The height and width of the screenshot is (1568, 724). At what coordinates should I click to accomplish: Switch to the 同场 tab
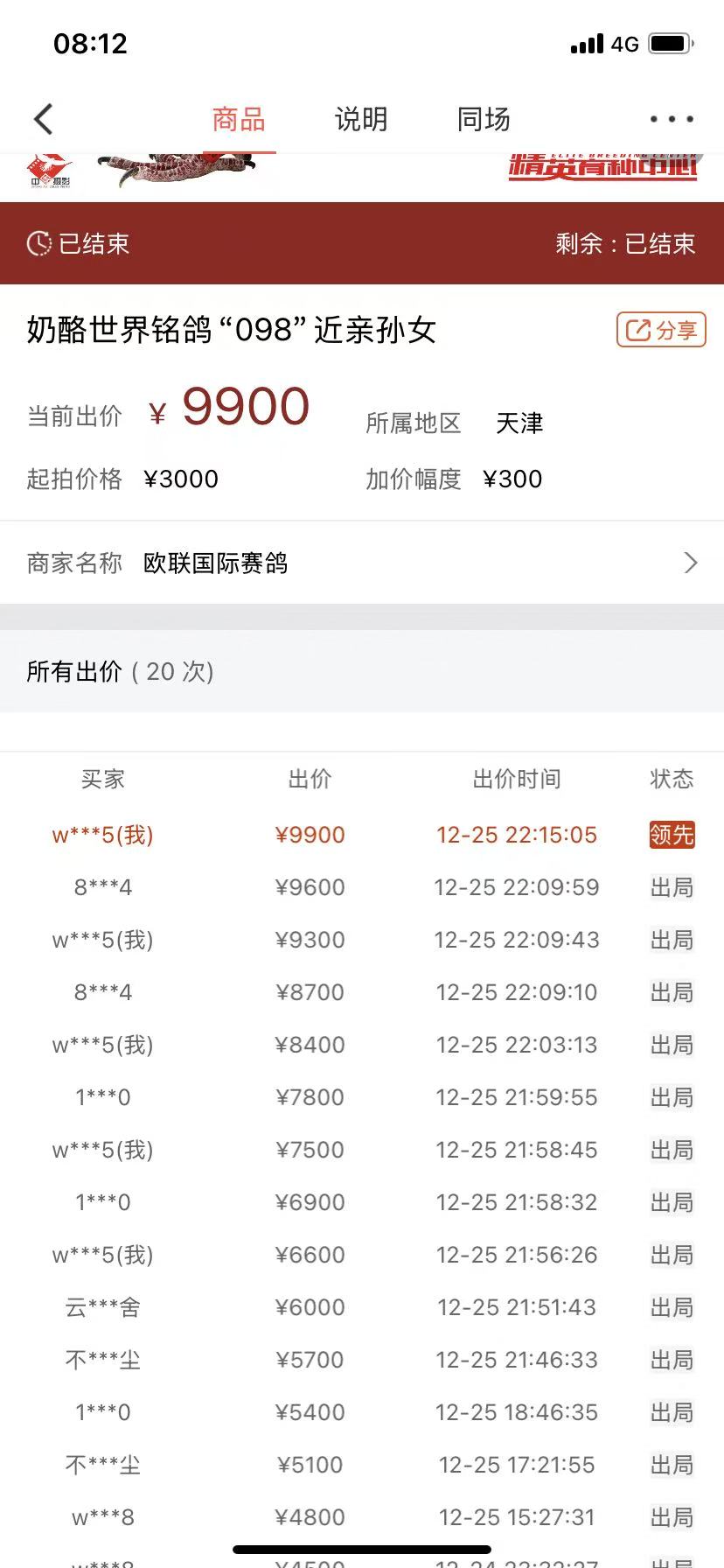(x=484, y=120)
